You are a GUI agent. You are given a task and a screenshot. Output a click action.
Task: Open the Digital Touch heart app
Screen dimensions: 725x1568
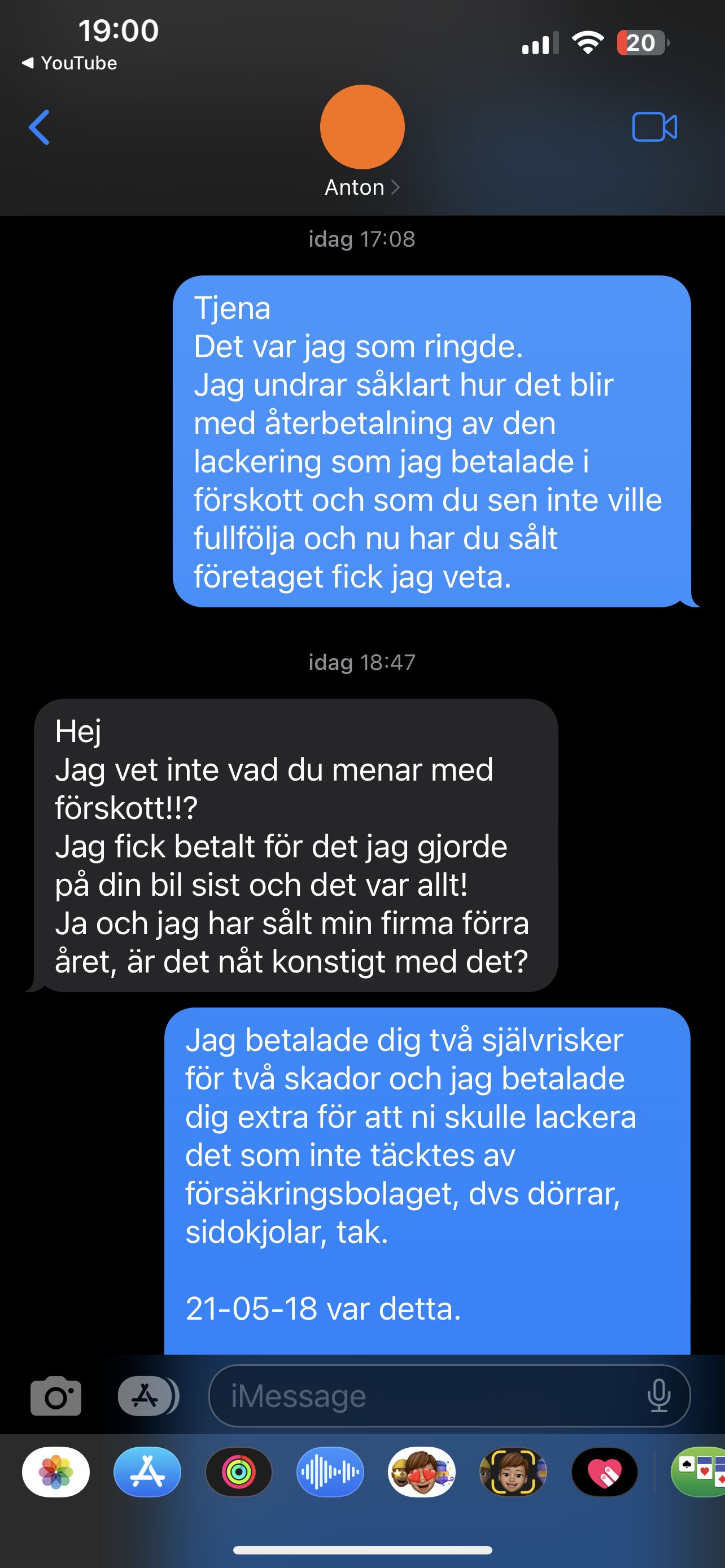point(605,1472)
